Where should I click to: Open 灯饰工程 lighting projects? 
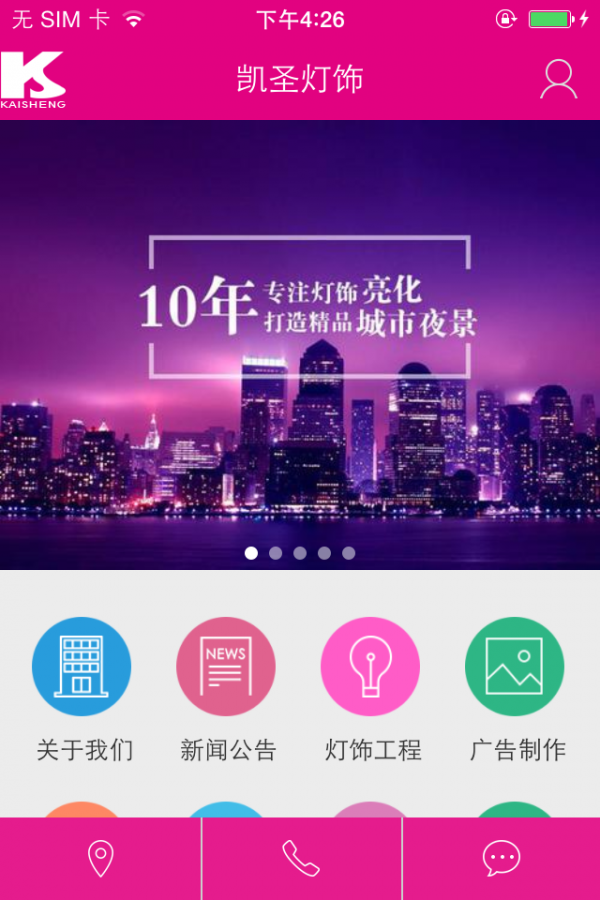coord(370,667)
